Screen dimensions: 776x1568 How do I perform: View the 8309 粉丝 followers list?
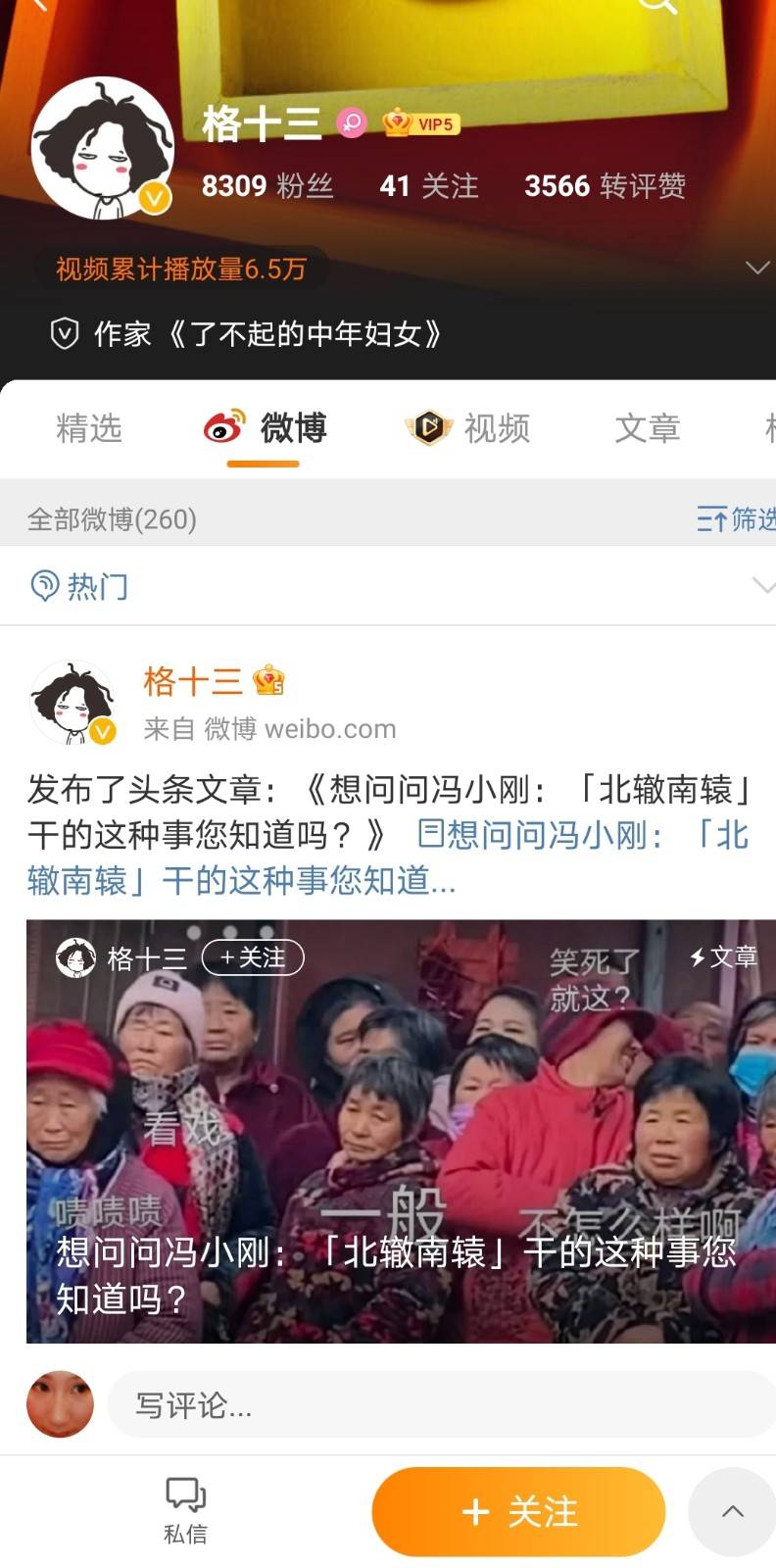[x=267, y=185]
